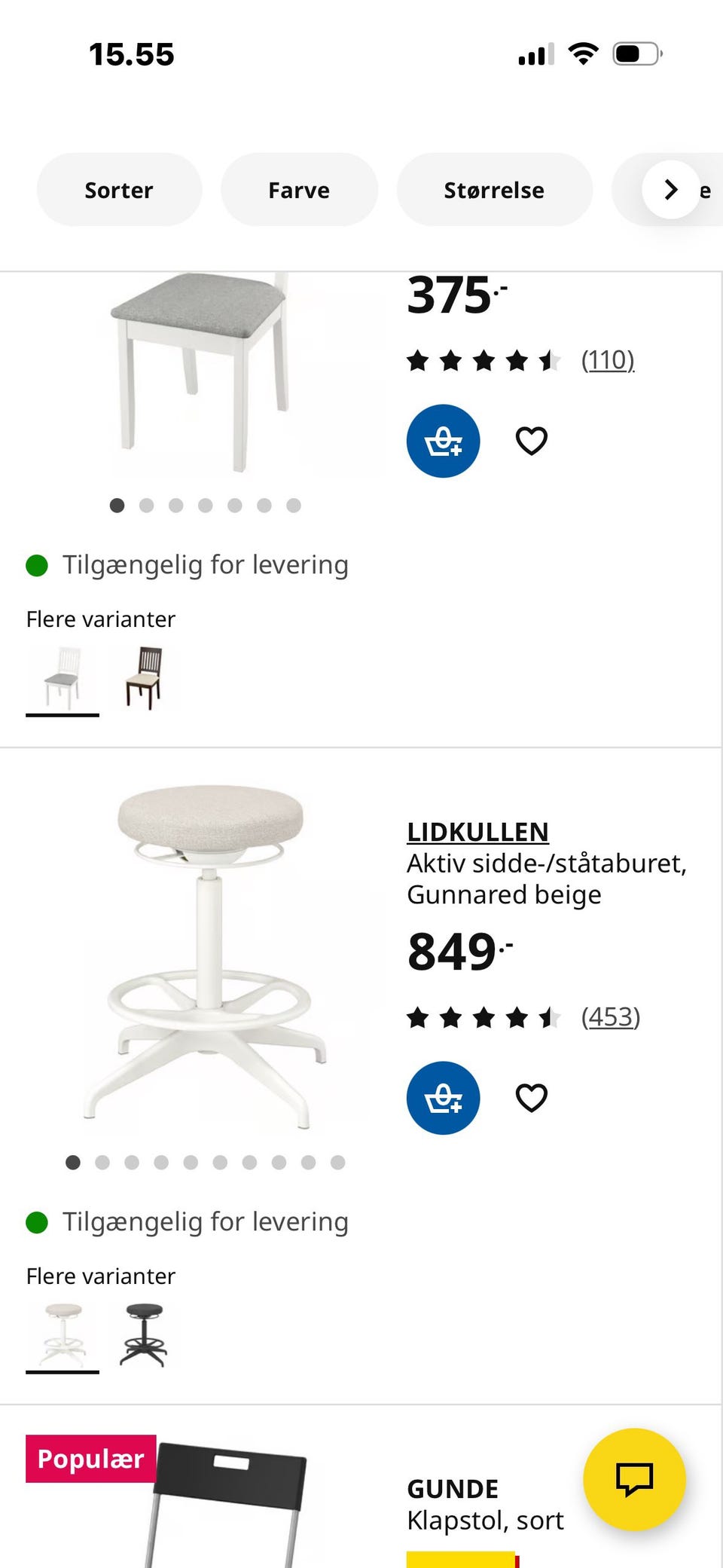Tap the third carousel dot under the chair
This screenshot has height=1568, width=723.
(x=176, y=506)
